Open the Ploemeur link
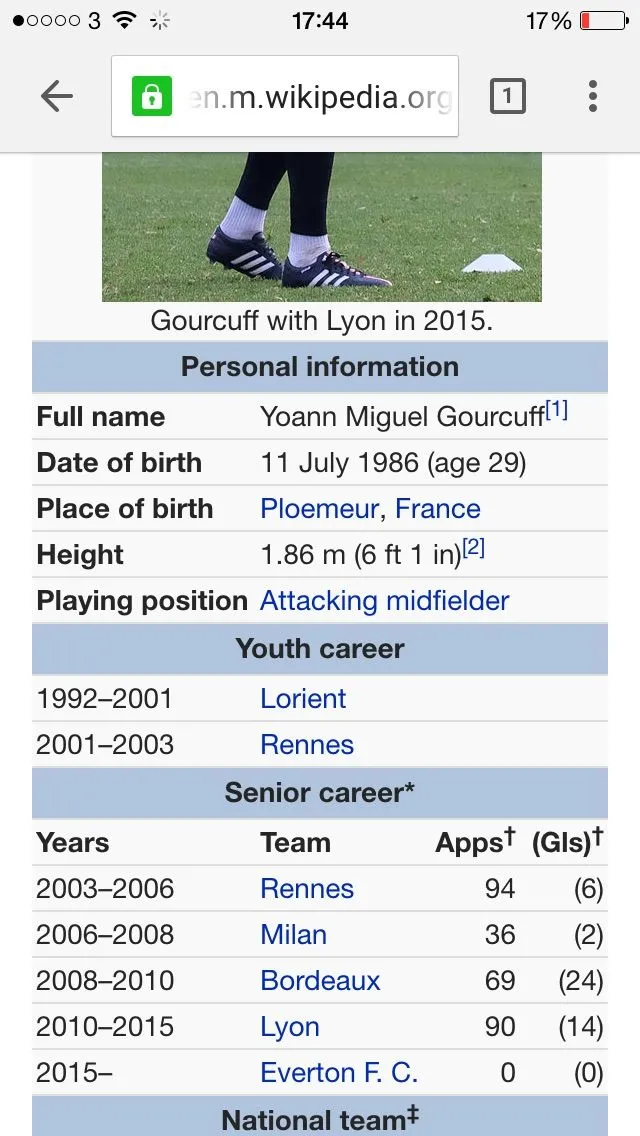Image resolution: width=640 pixels, height=1136 pixels. point(319,509)
